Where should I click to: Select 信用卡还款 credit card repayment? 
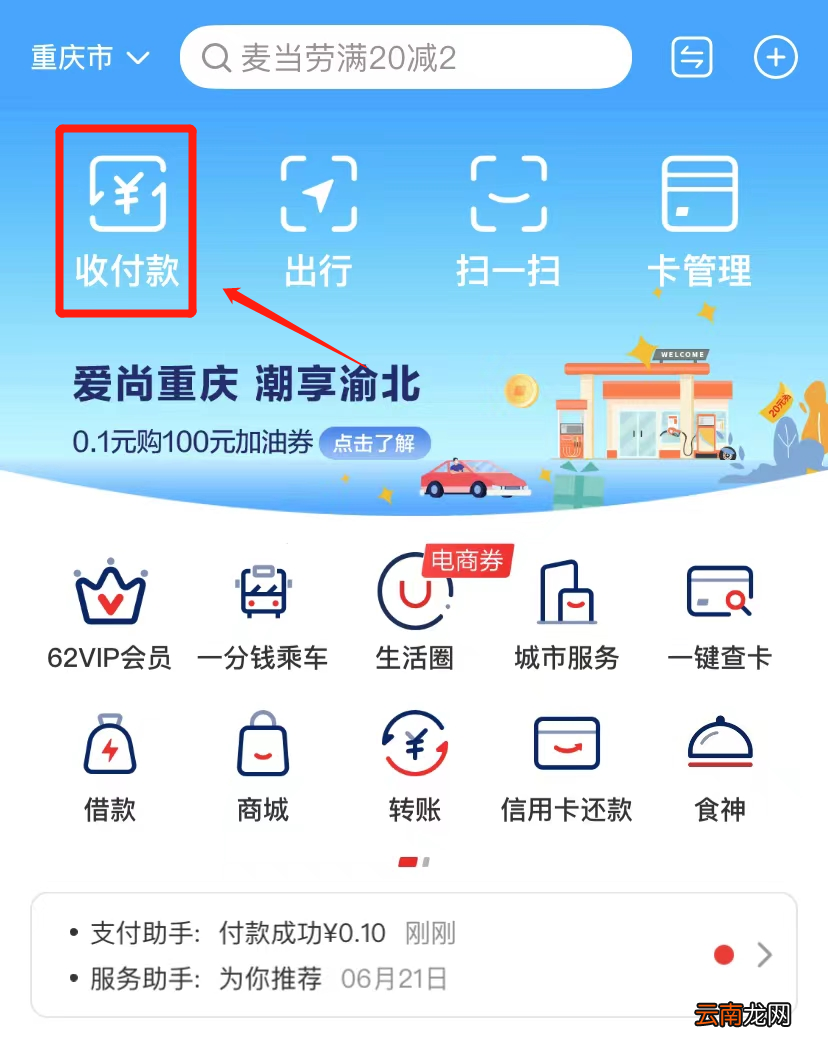(x=566, y=765)
